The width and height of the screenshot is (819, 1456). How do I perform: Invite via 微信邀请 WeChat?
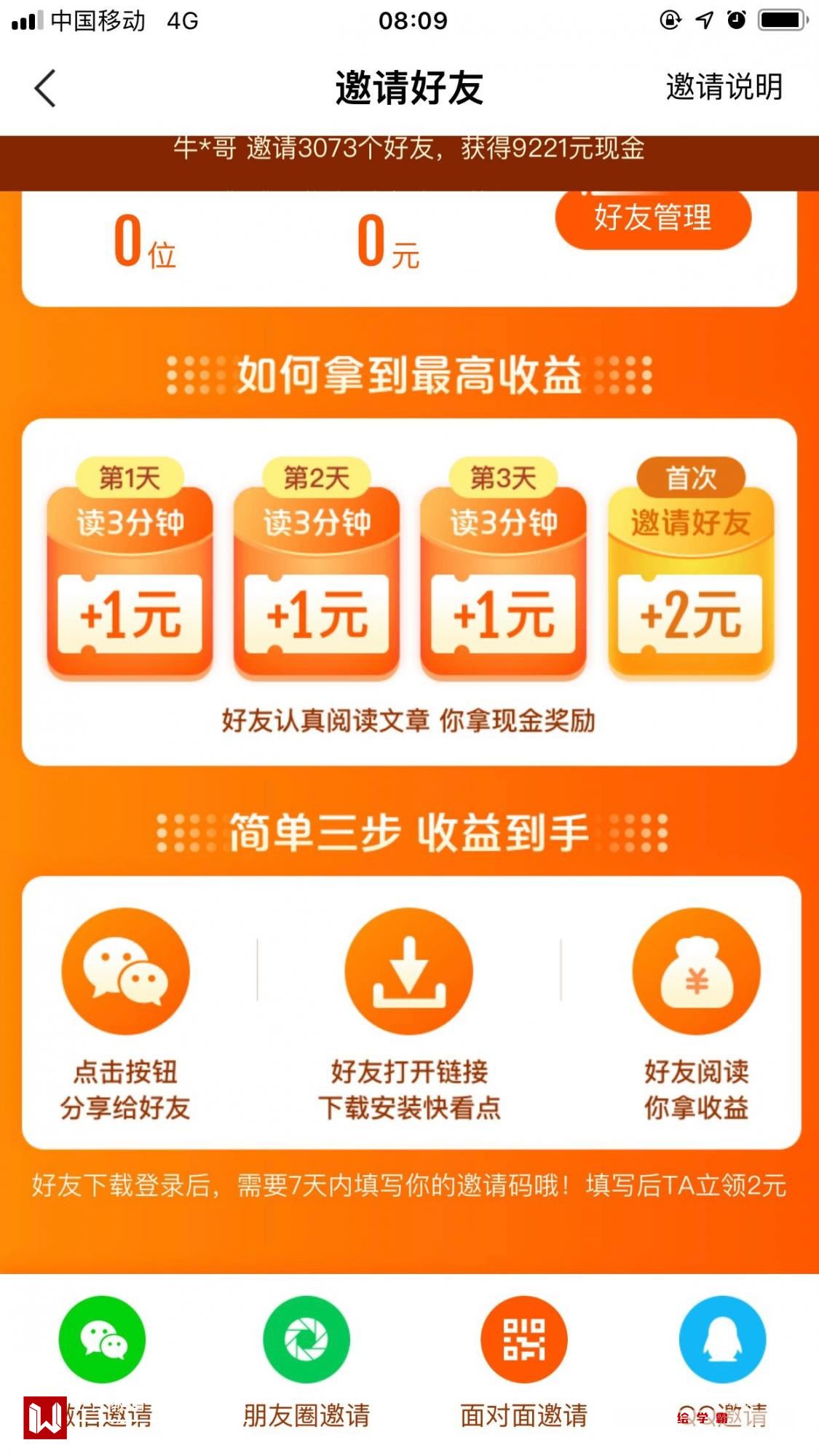coord(103,1341)
